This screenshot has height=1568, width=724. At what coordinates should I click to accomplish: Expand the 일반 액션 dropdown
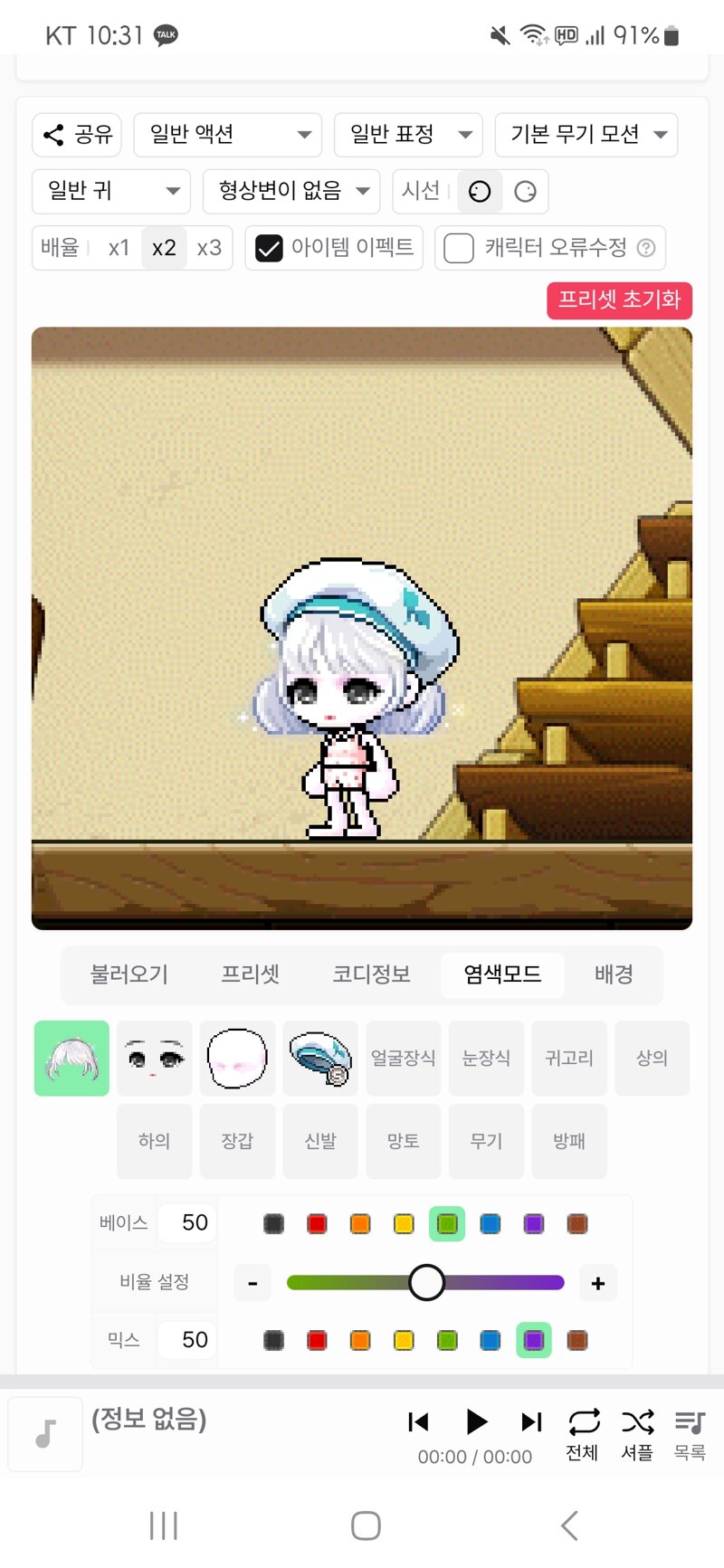coord(228,135)
